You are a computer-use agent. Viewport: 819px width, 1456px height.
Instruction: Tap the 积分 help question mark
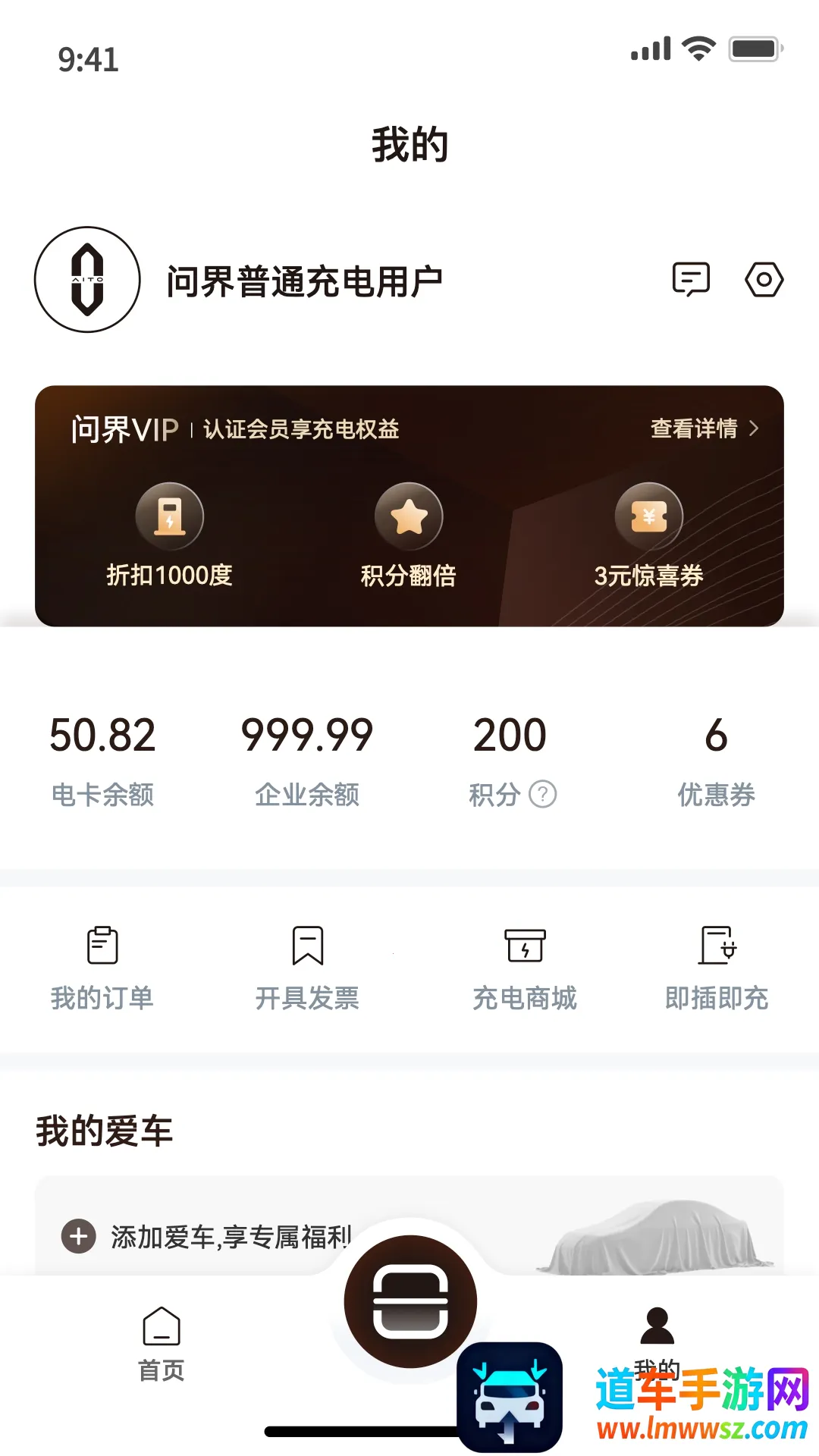(x=543, y=794)
